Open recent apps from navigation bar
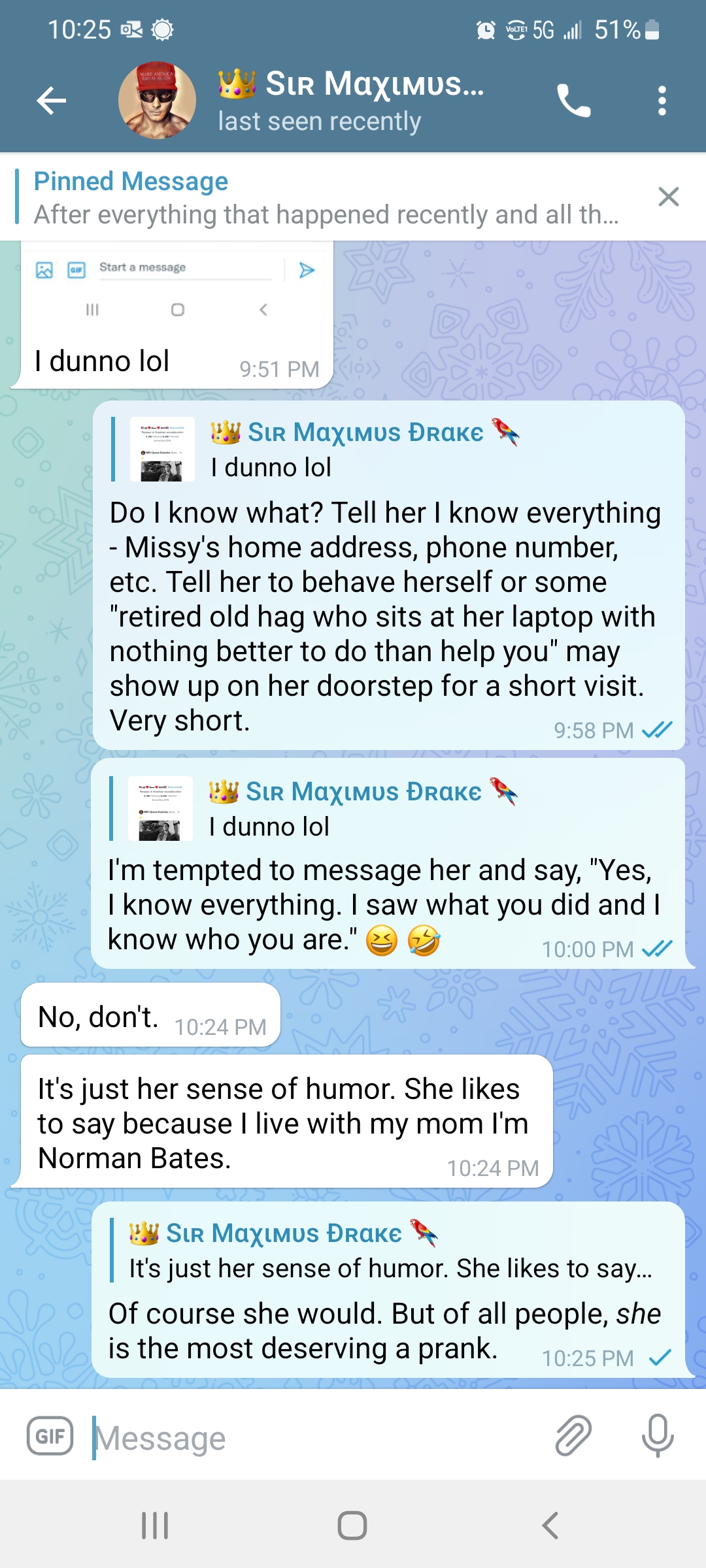This screenshot has width=706, height=1568. pos(155,1526)
